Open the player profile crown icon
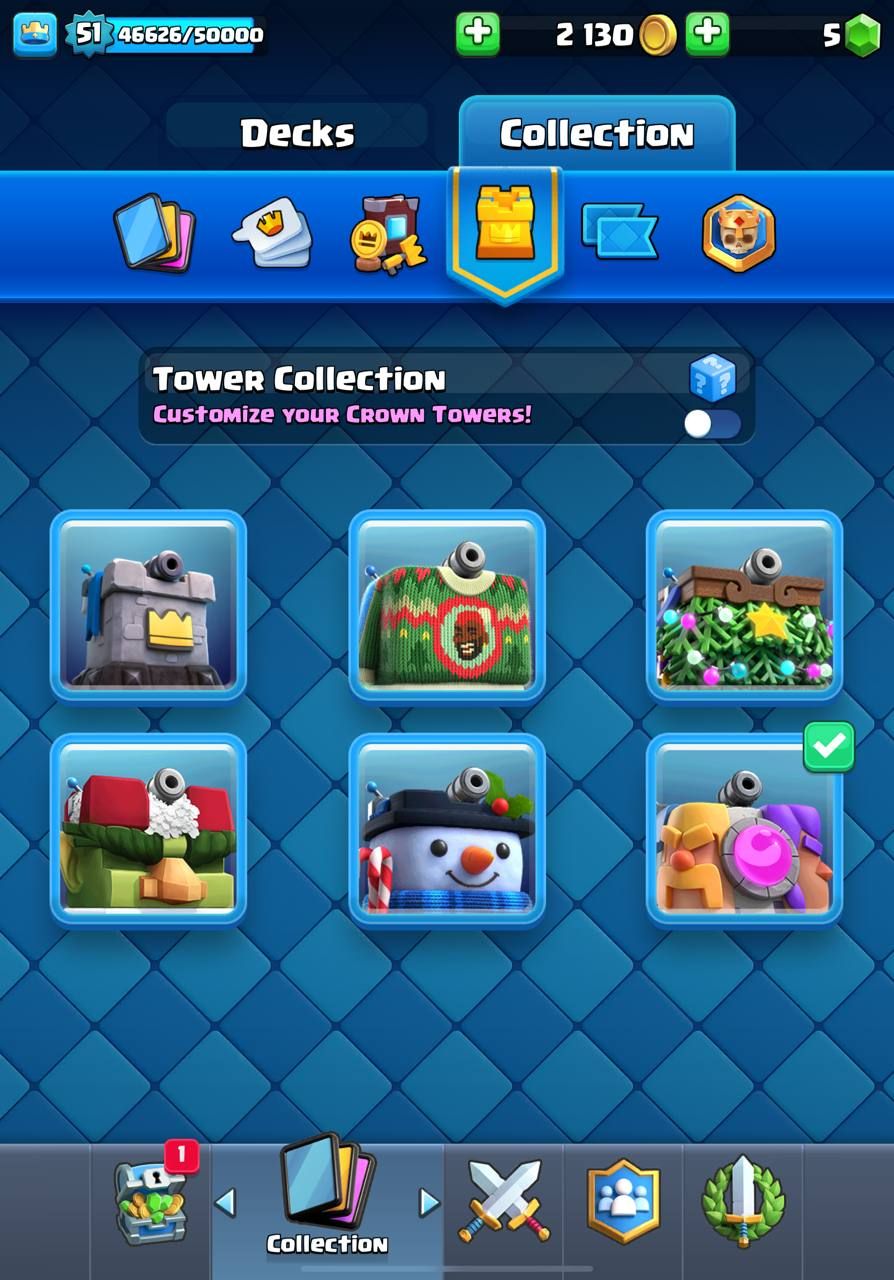The image size is (894, 1280). click(34, 34)
